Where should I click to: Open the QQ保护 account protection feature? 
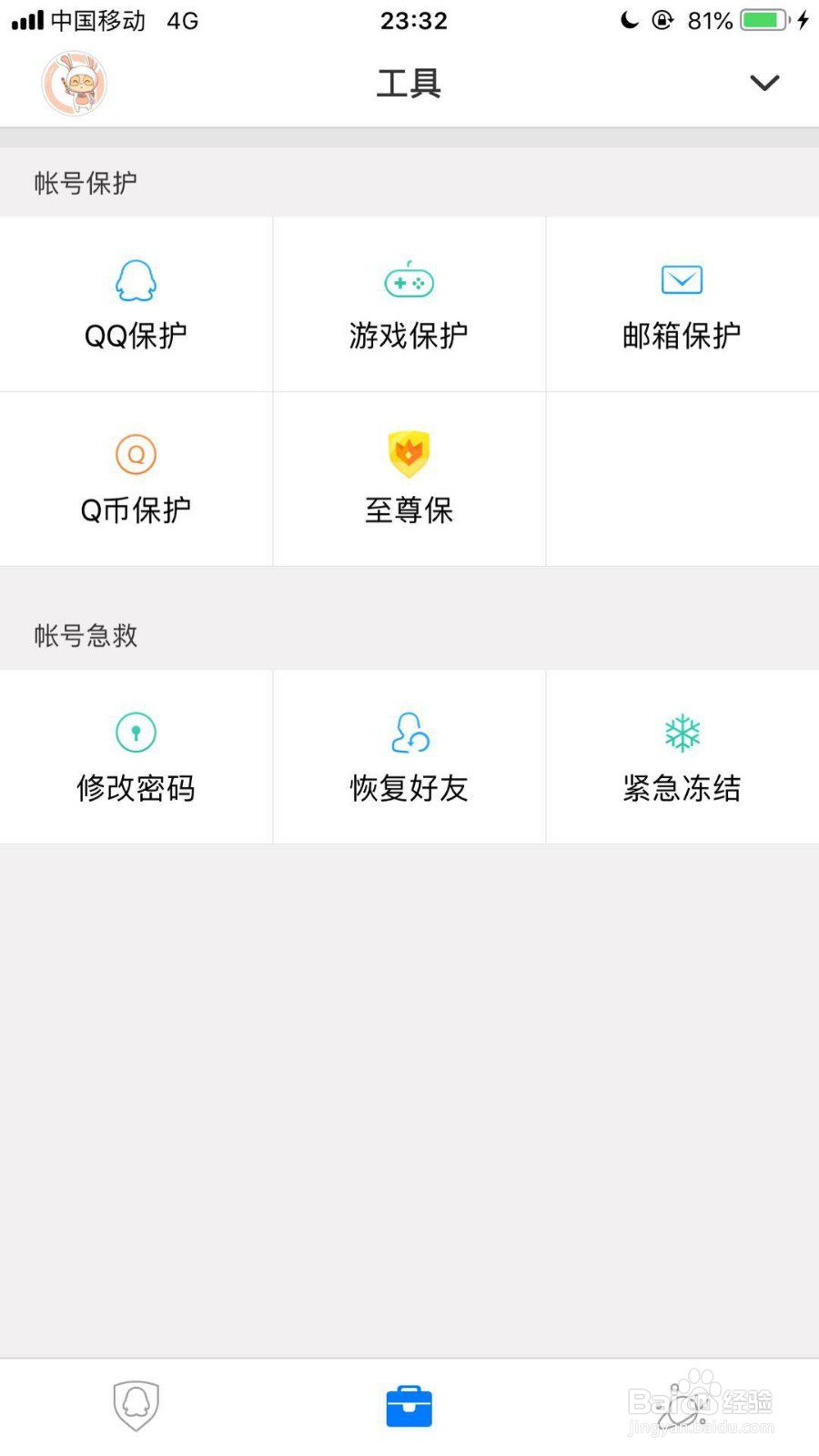click(136, 303)
